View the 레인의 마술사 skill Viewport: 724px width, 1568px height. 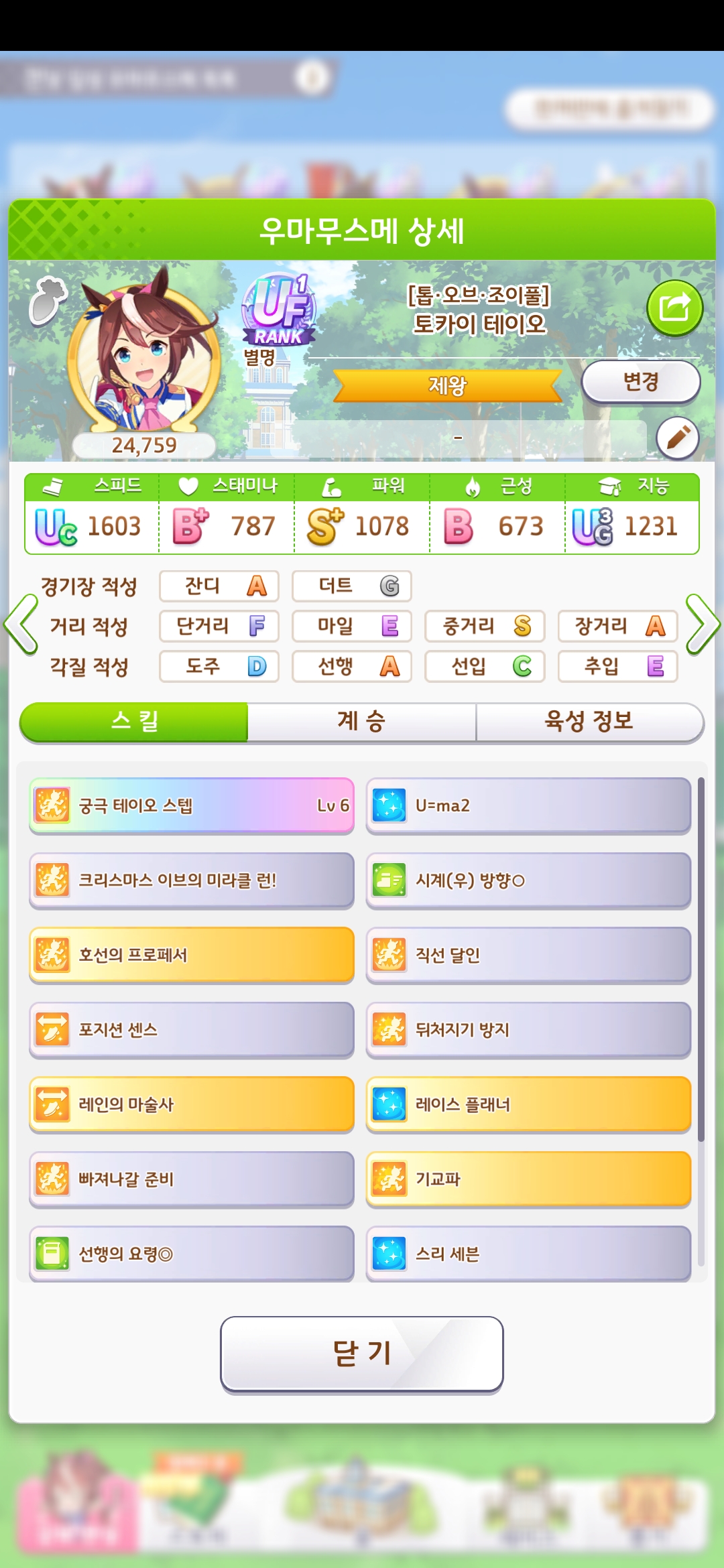pyautogui.click(x=192, y=1104)
